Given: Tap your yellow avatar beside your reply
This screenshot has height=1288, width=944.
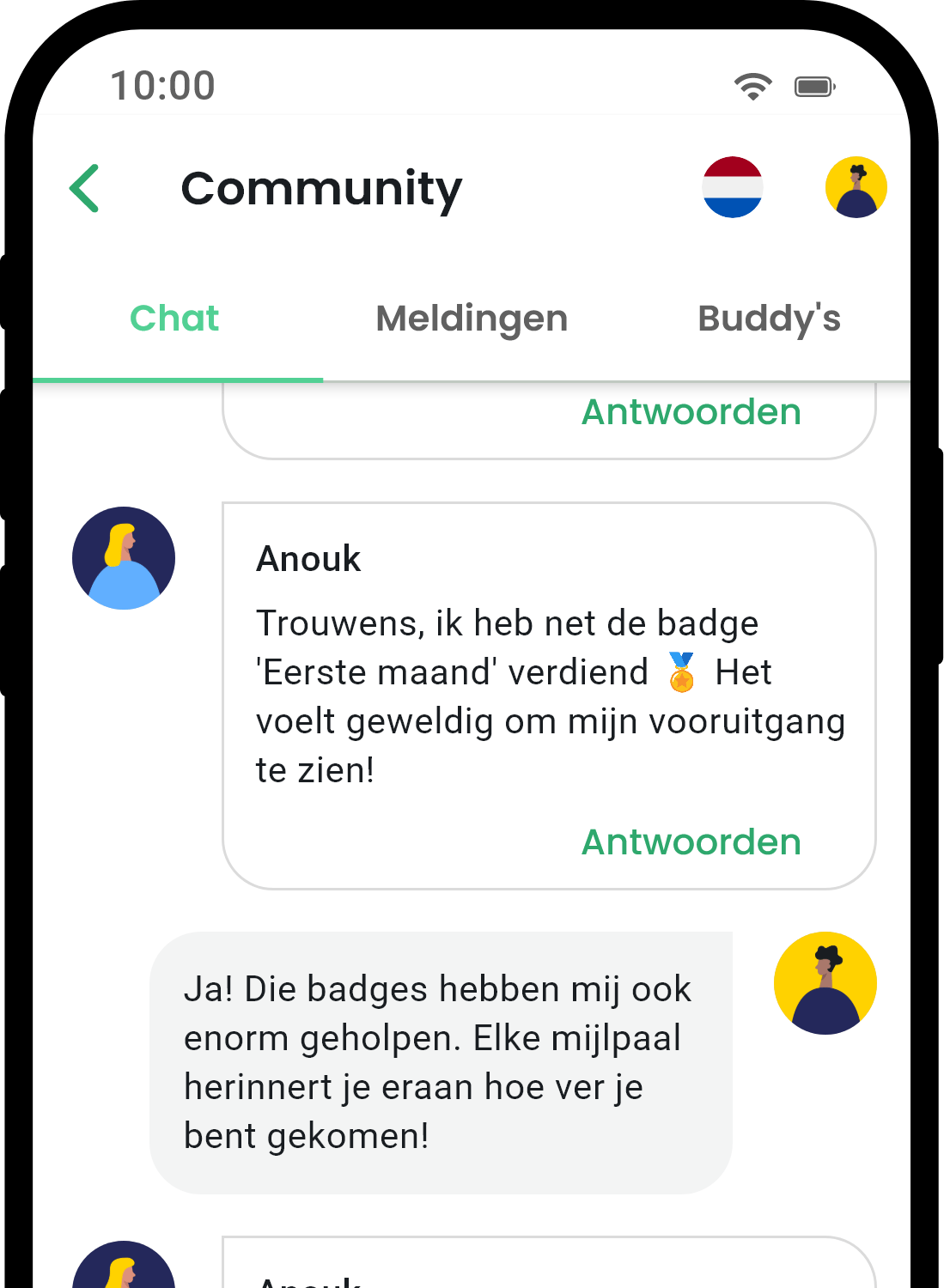Looking at the screenshot, I should click(x=825, y=982).
